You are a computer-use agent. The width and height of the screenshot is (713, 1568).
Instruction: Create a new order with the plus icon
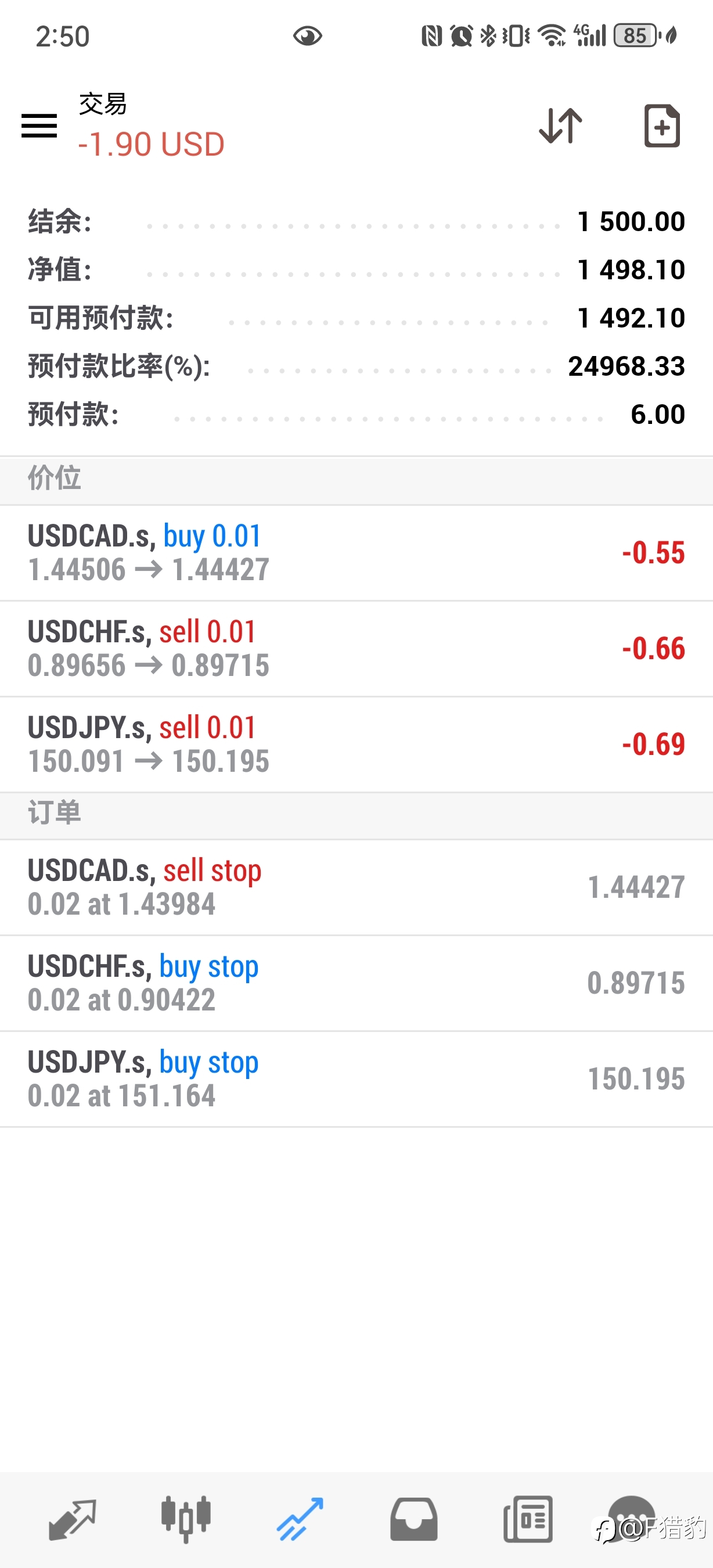tap(662, 125)
